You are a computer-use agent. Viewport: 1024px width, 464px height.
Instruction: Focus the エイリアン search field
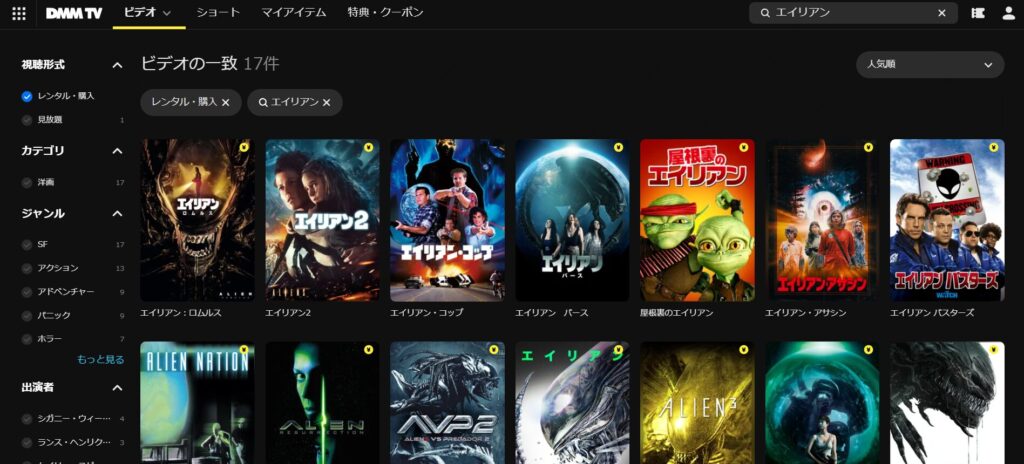(850, 13)
